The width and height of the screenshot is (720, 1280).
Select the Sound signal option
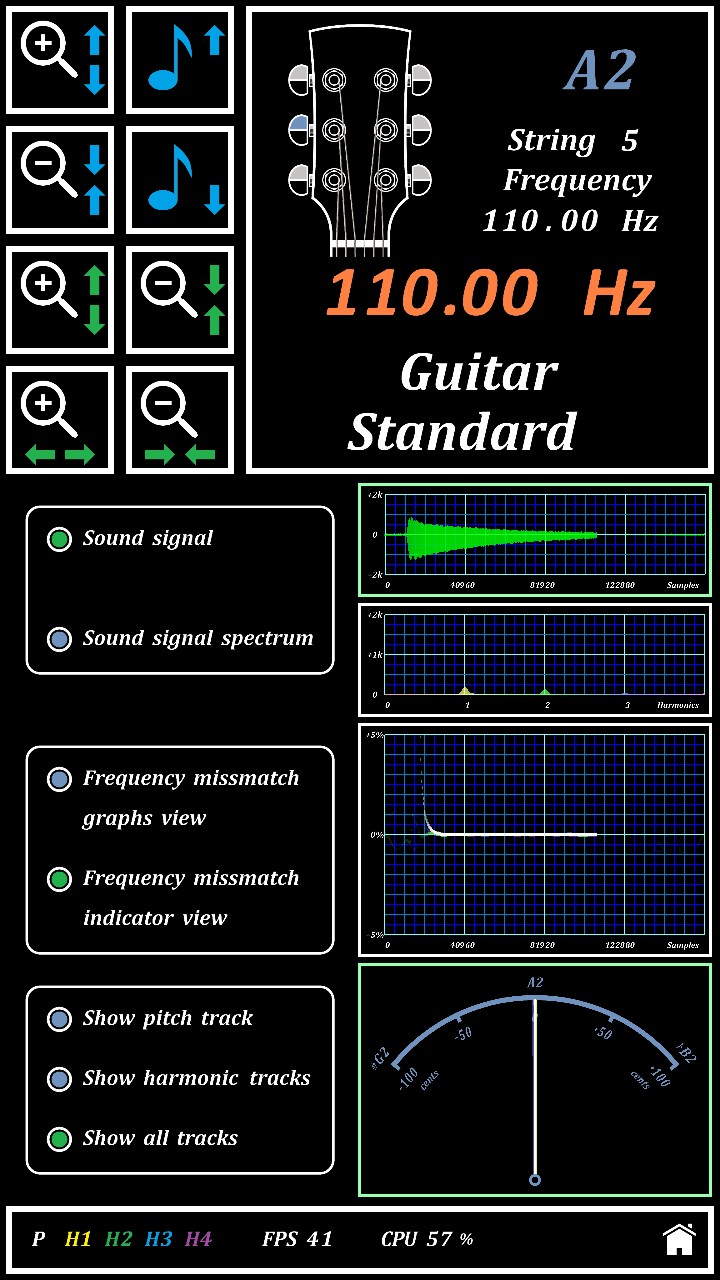60,539
